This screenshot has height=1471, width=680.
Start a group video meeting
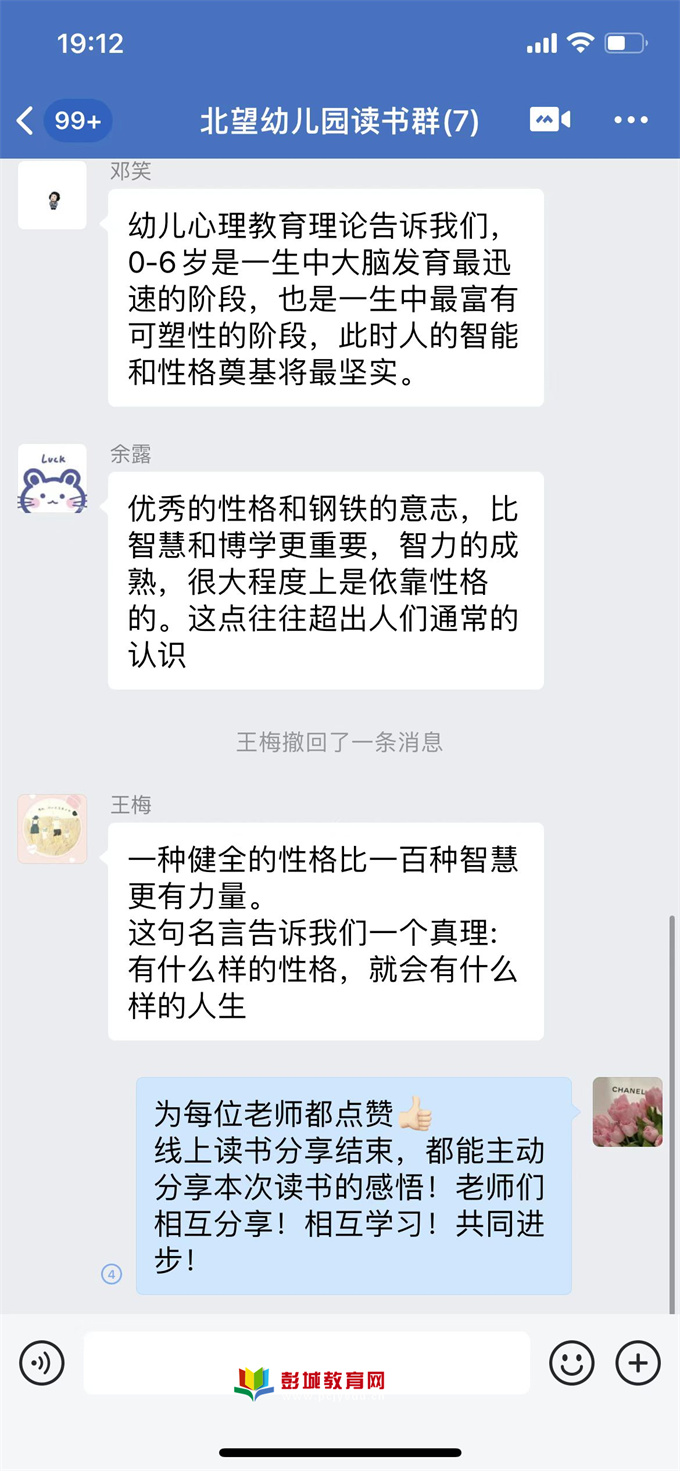pos(549,120)
